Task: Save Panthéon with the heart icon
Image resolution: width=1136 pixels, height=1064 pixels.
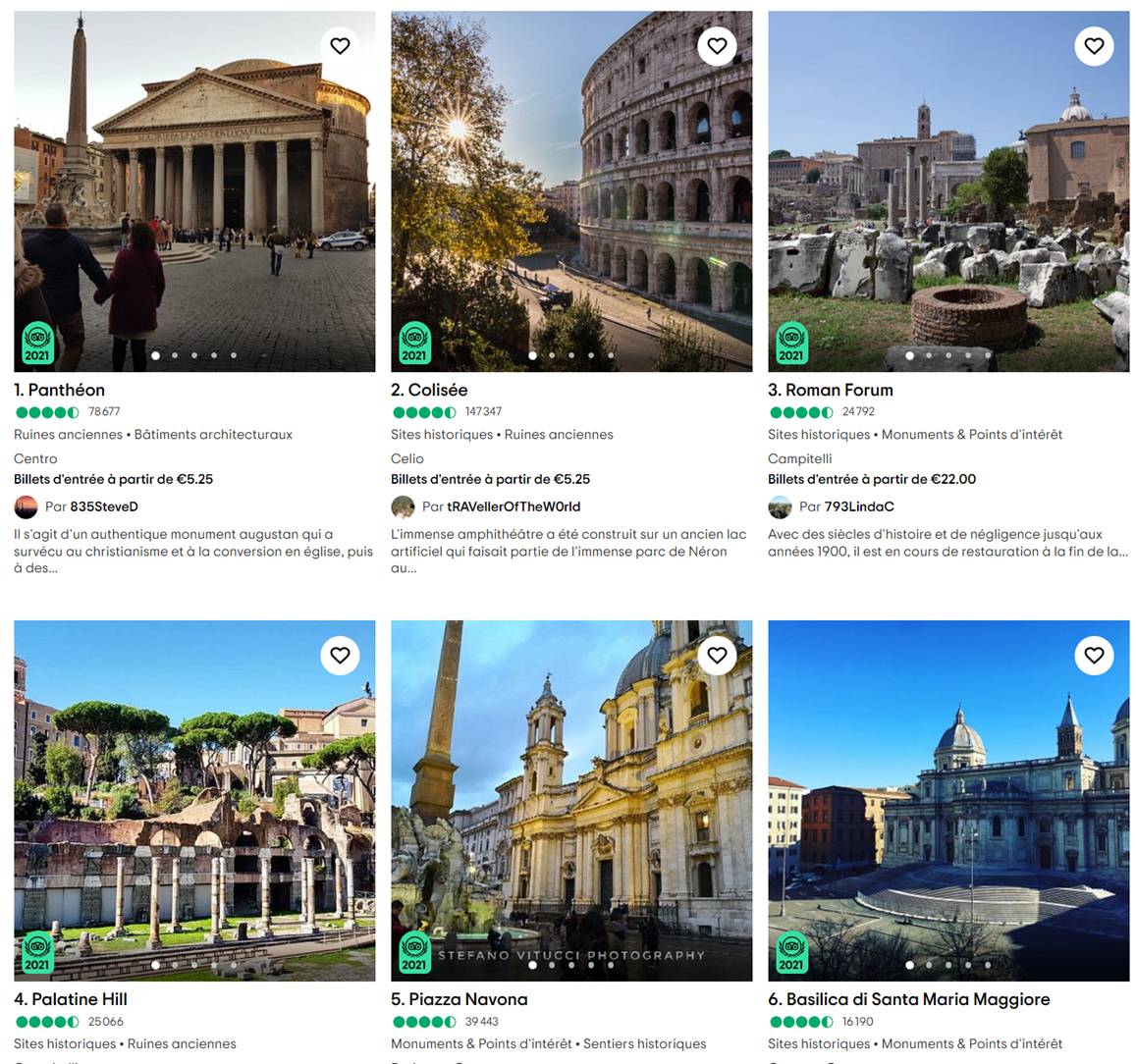Action: click(340, 46)
